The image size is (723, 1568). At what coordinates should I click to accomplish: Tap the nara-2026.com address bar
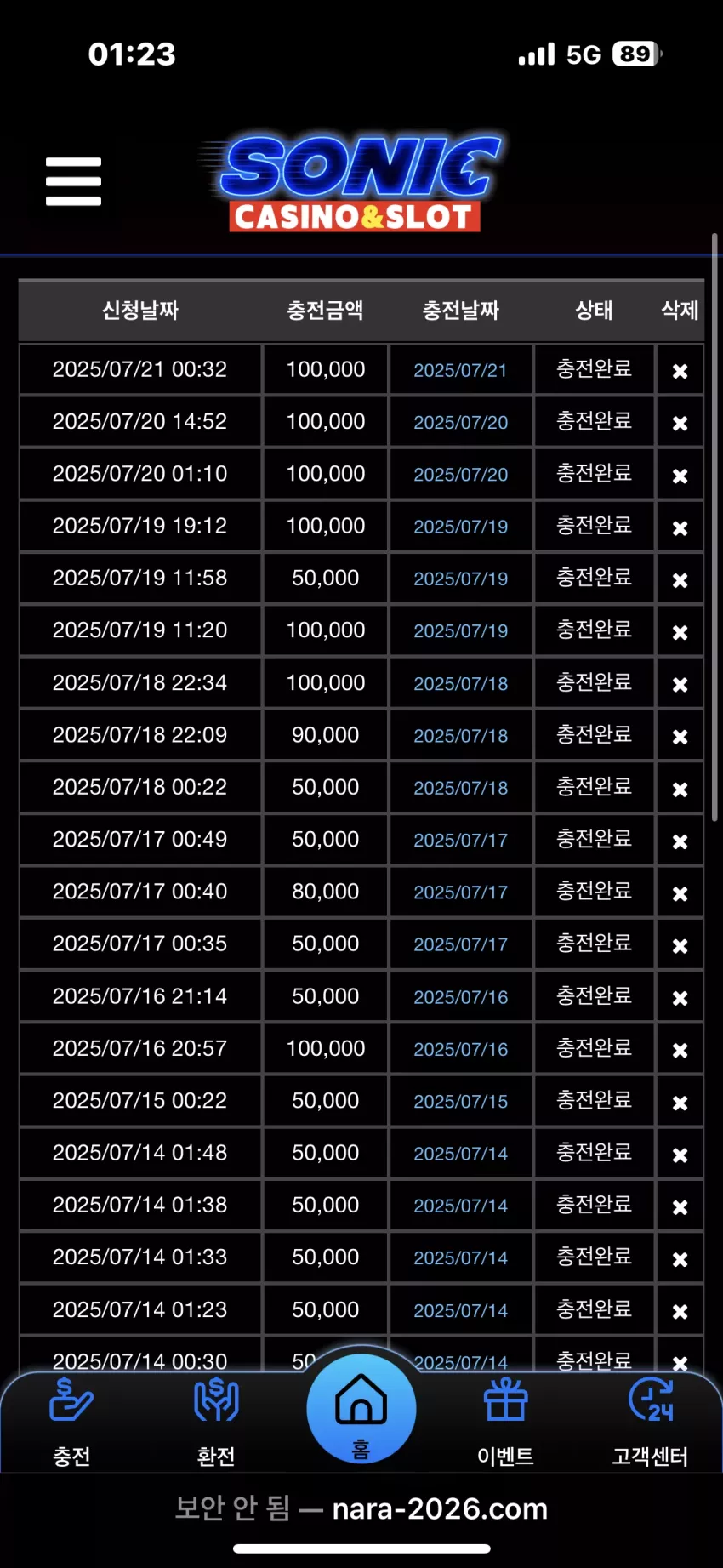(361, 1508)
